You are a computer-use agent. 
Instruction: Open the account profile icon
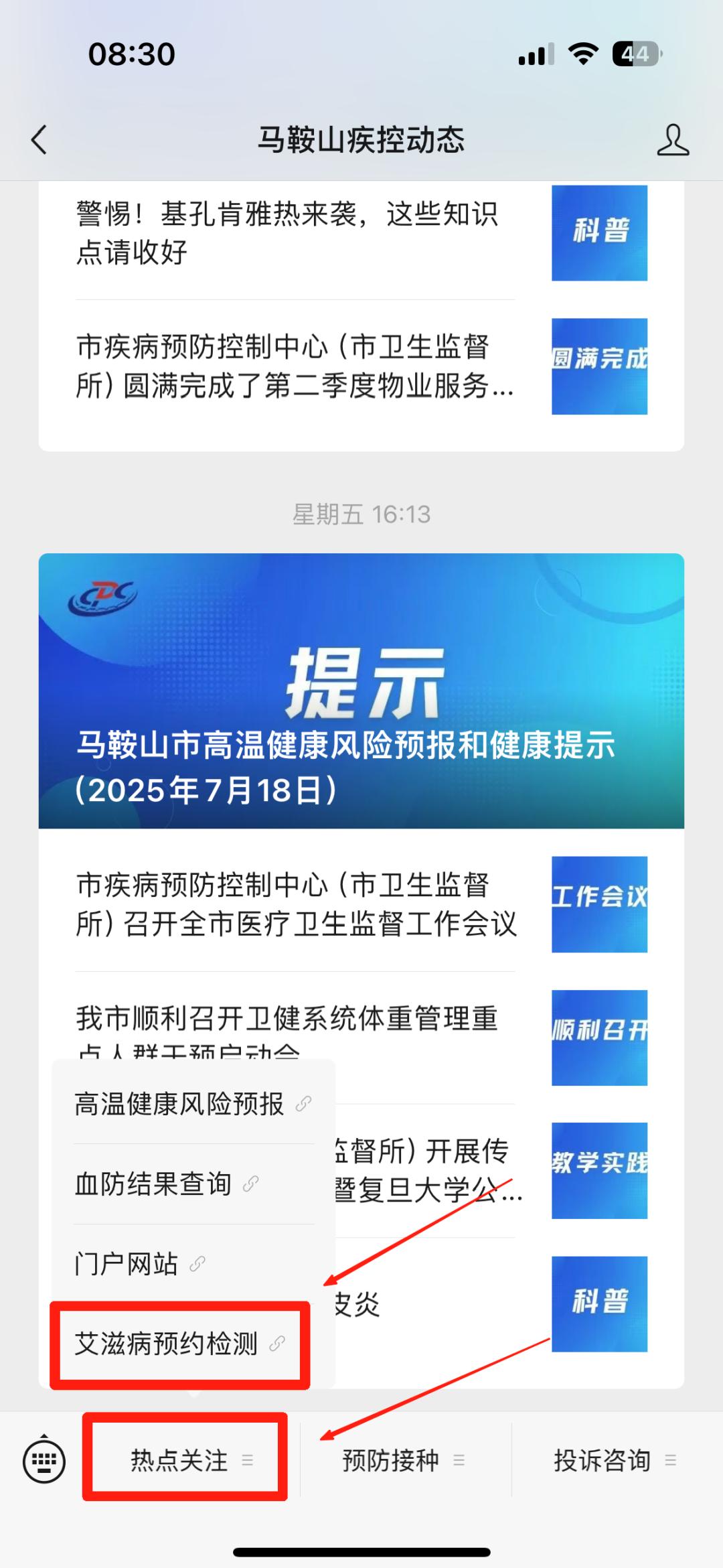click(672, 140)
